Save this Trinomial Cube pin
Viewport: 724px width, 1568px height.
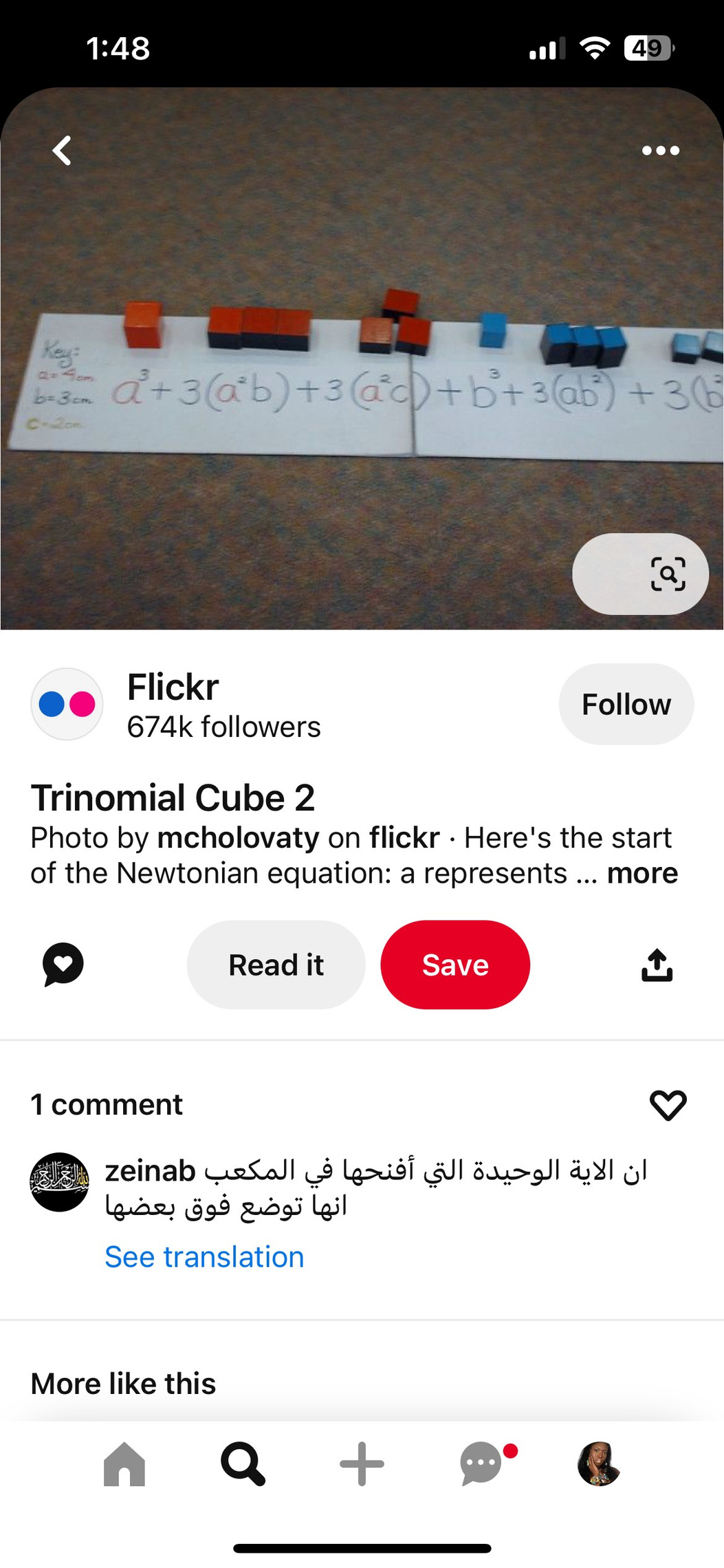455,965
